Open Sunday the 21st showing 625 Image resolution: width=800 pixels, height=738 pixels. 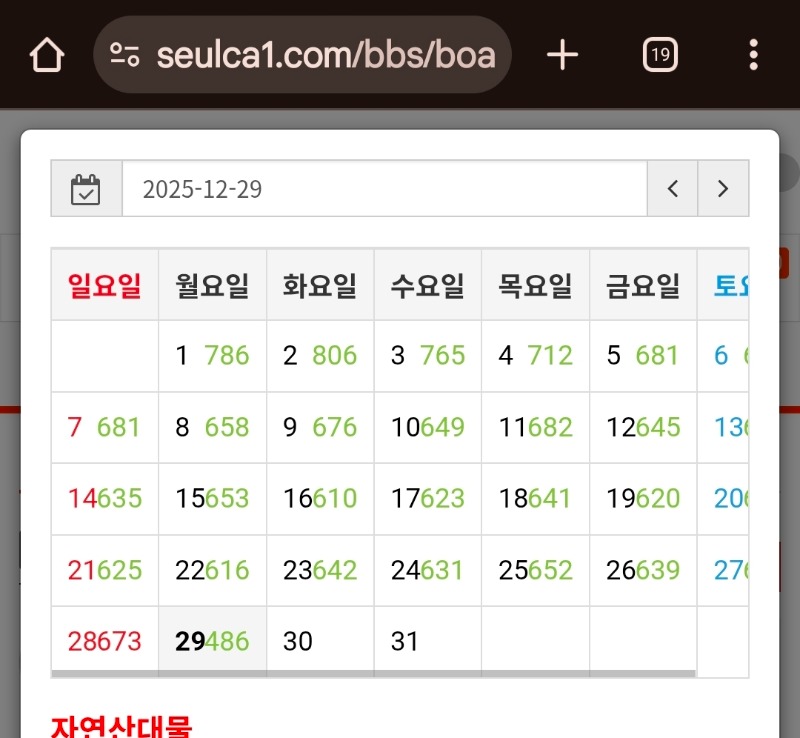pyautogui.click(x=105, y=571)
